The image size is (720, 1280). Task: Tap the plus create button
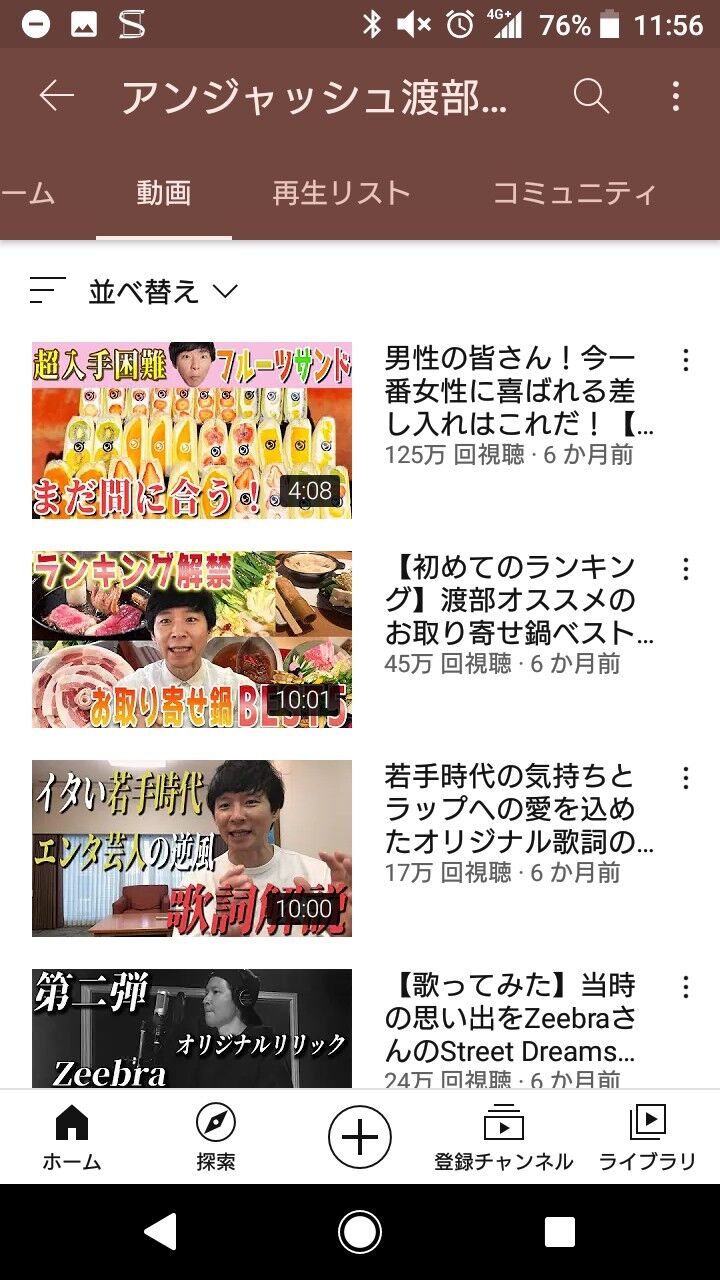click(360, 1138)
